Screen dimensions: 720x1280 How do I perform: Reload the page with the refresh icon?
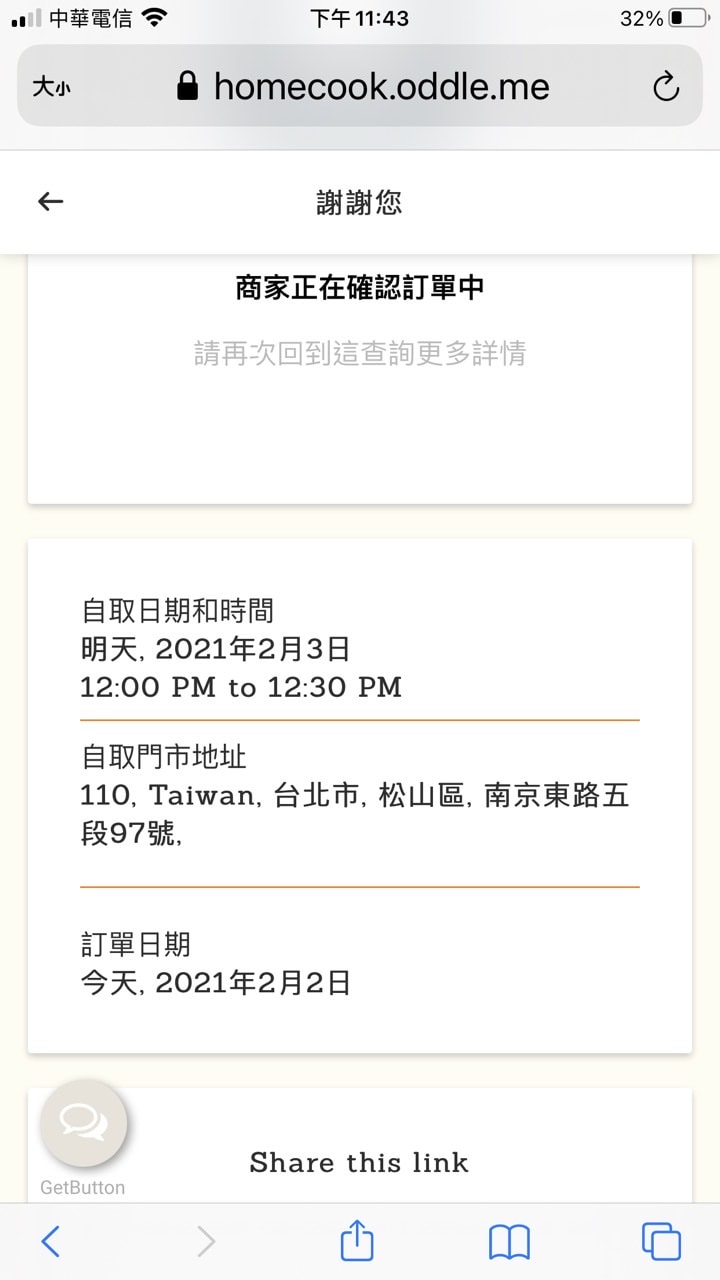(666, 87)
